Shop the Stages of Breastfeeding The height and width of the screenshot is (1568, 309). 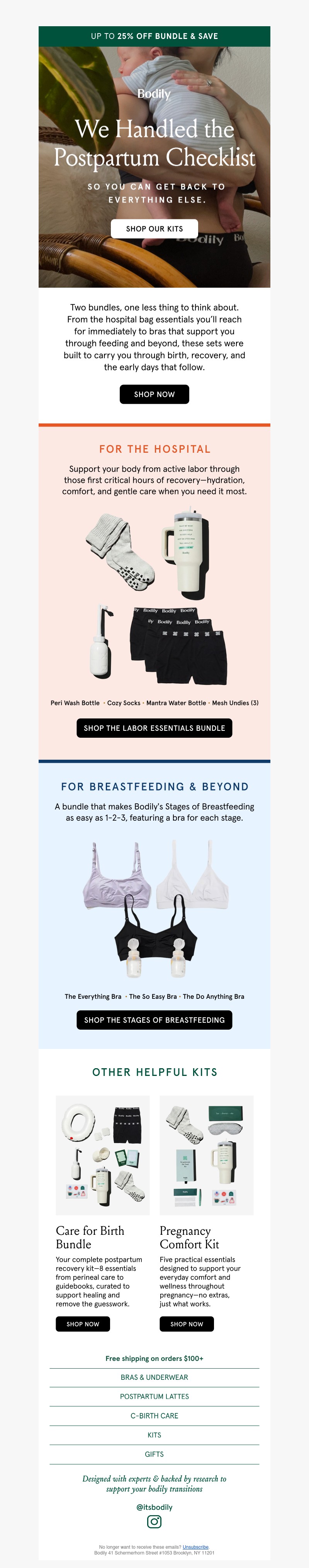[x=154, y=1020]
